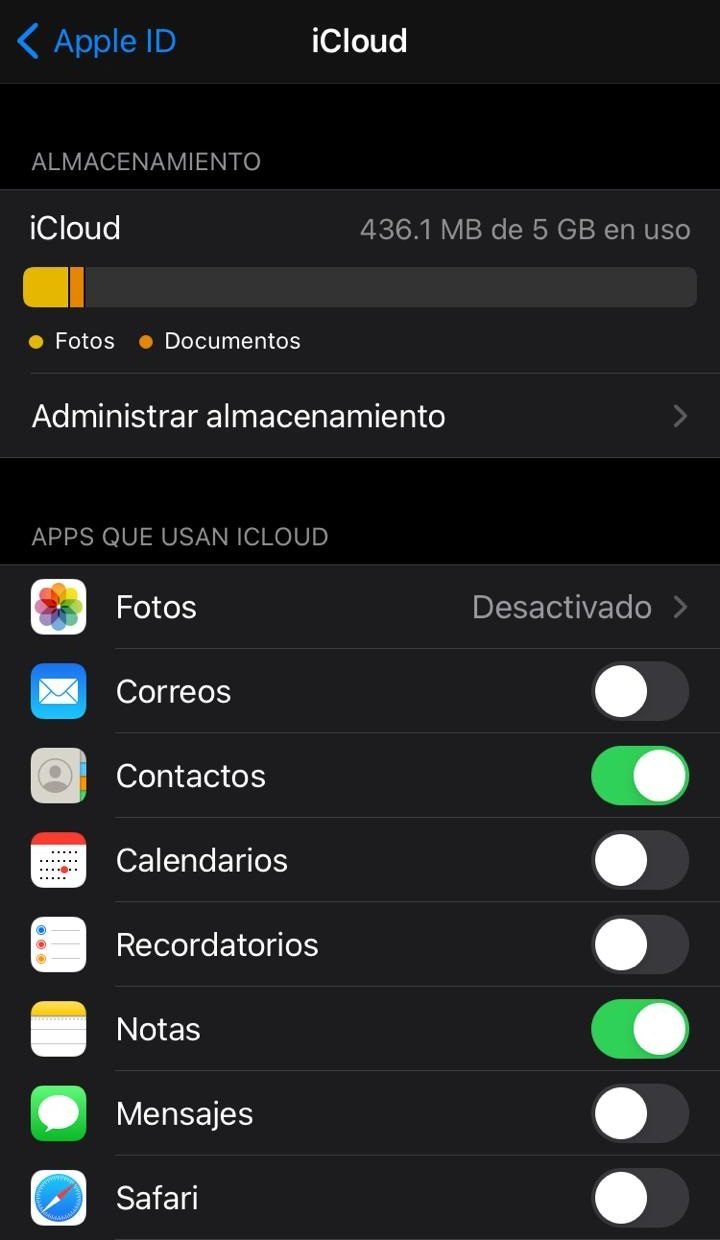Viewport: 720px width, 1240px height.
Task: Open Administrar almacenamiento
Action: coord(360,416)
